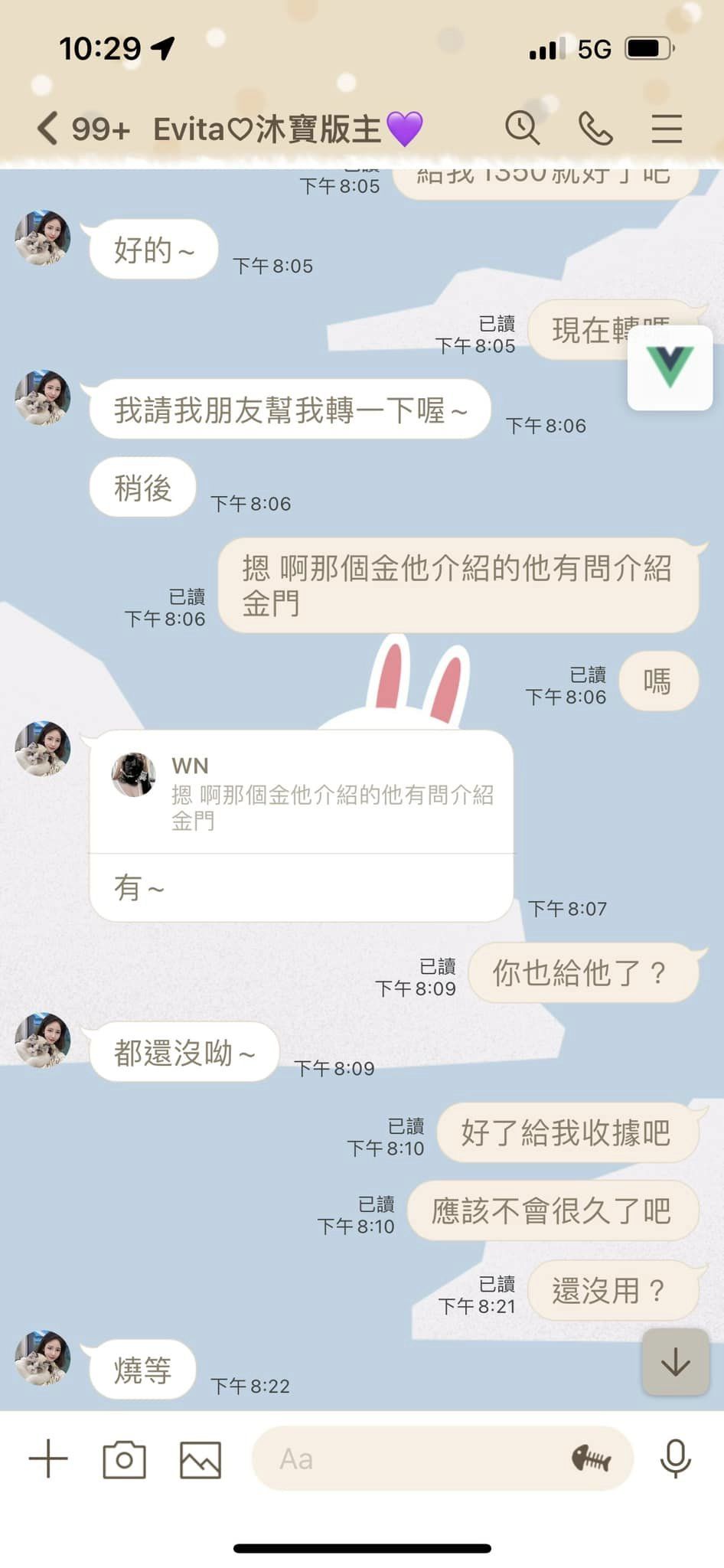Record a voice message with microphone
724x1568 pixels.
point(675,1459)
